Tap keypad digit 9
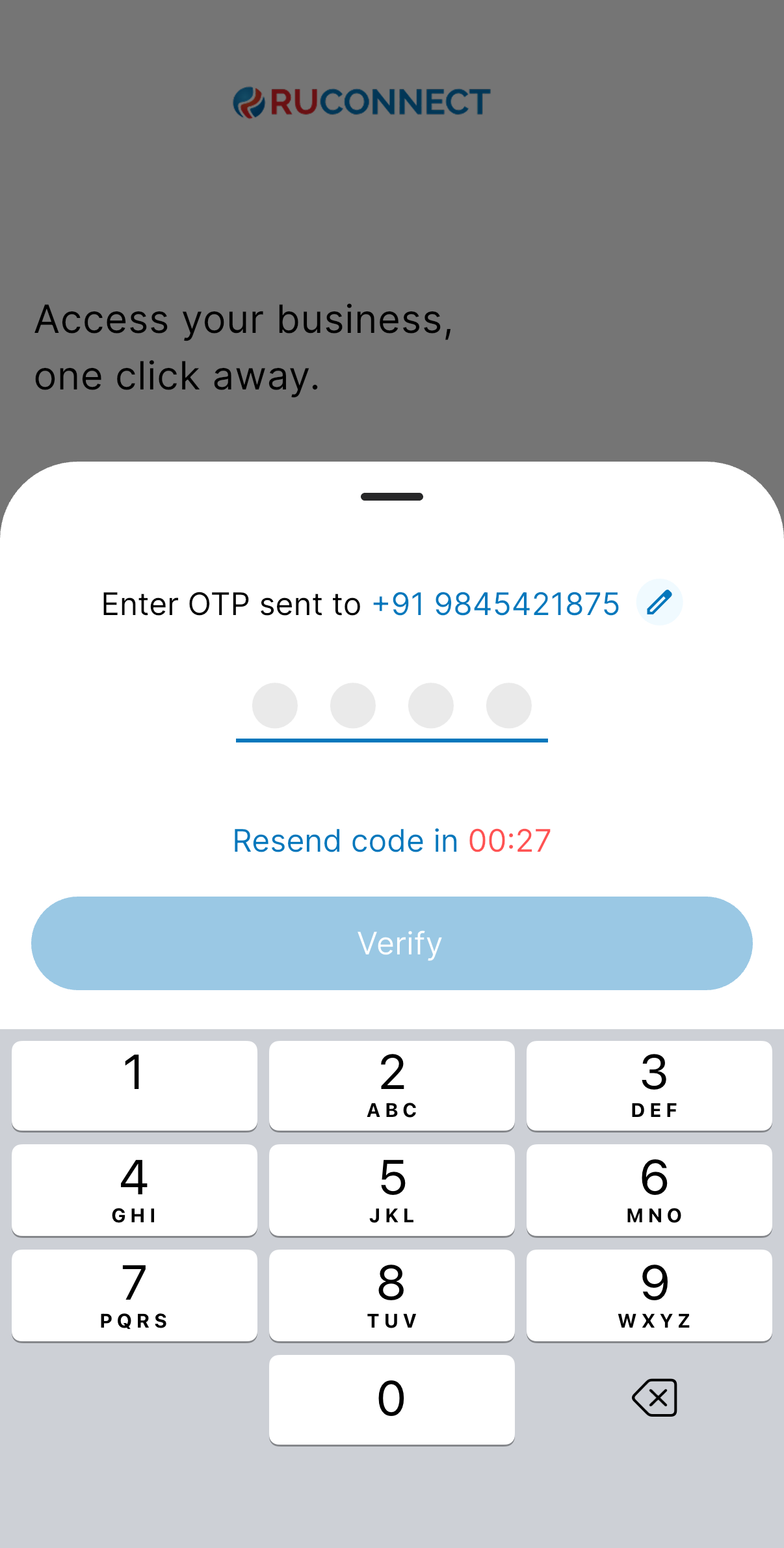The image size is (784, 1548). (649, 1295)
